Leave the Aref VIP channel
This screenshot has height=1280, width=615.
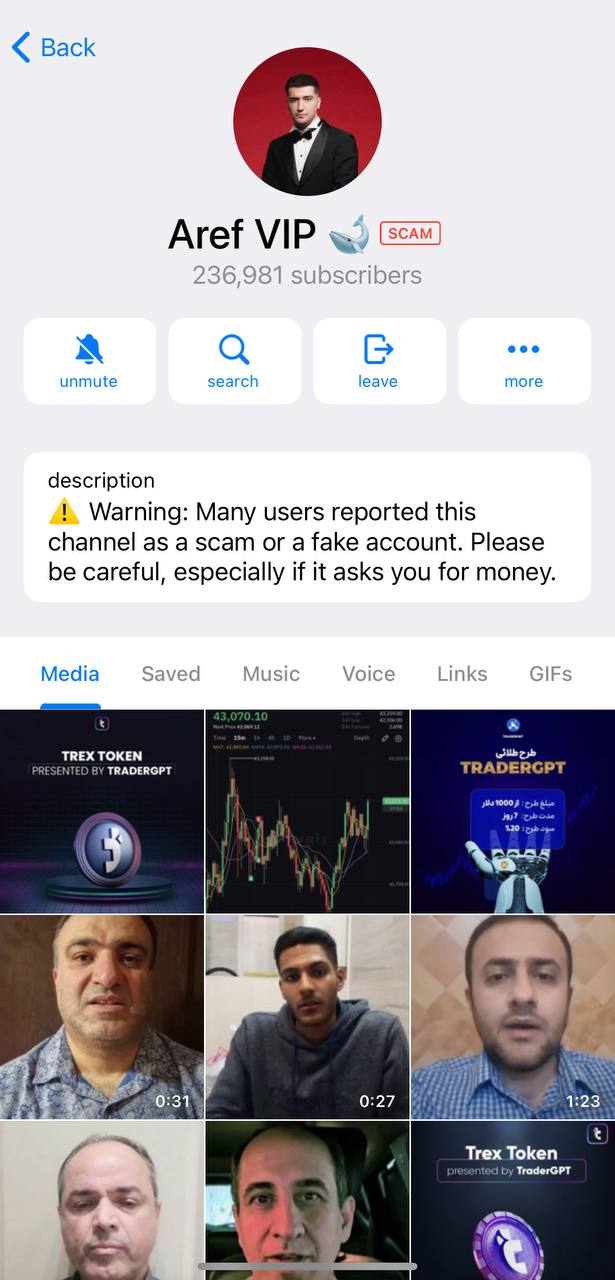379,361
